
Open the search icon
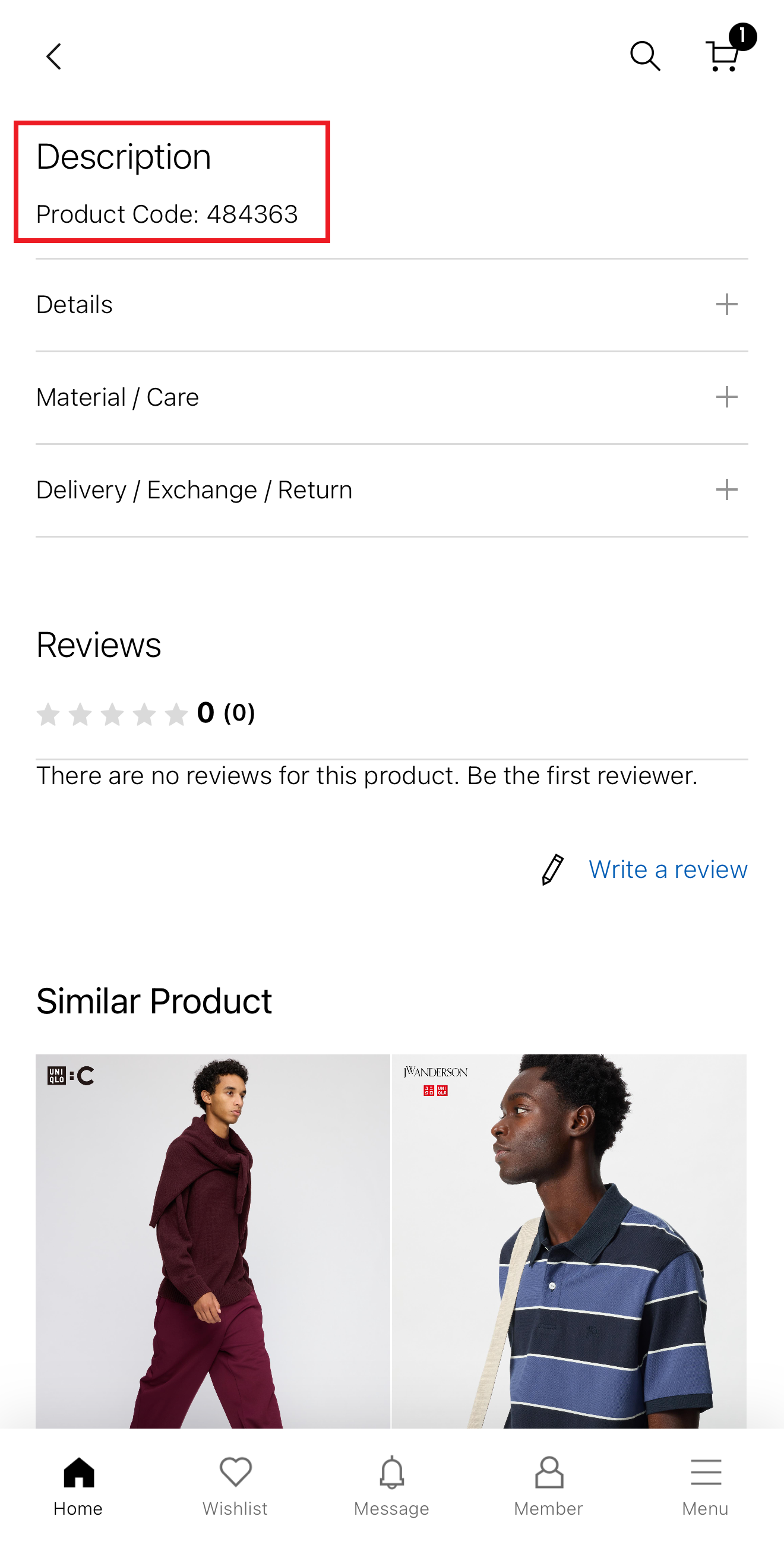tap(644, 56)
